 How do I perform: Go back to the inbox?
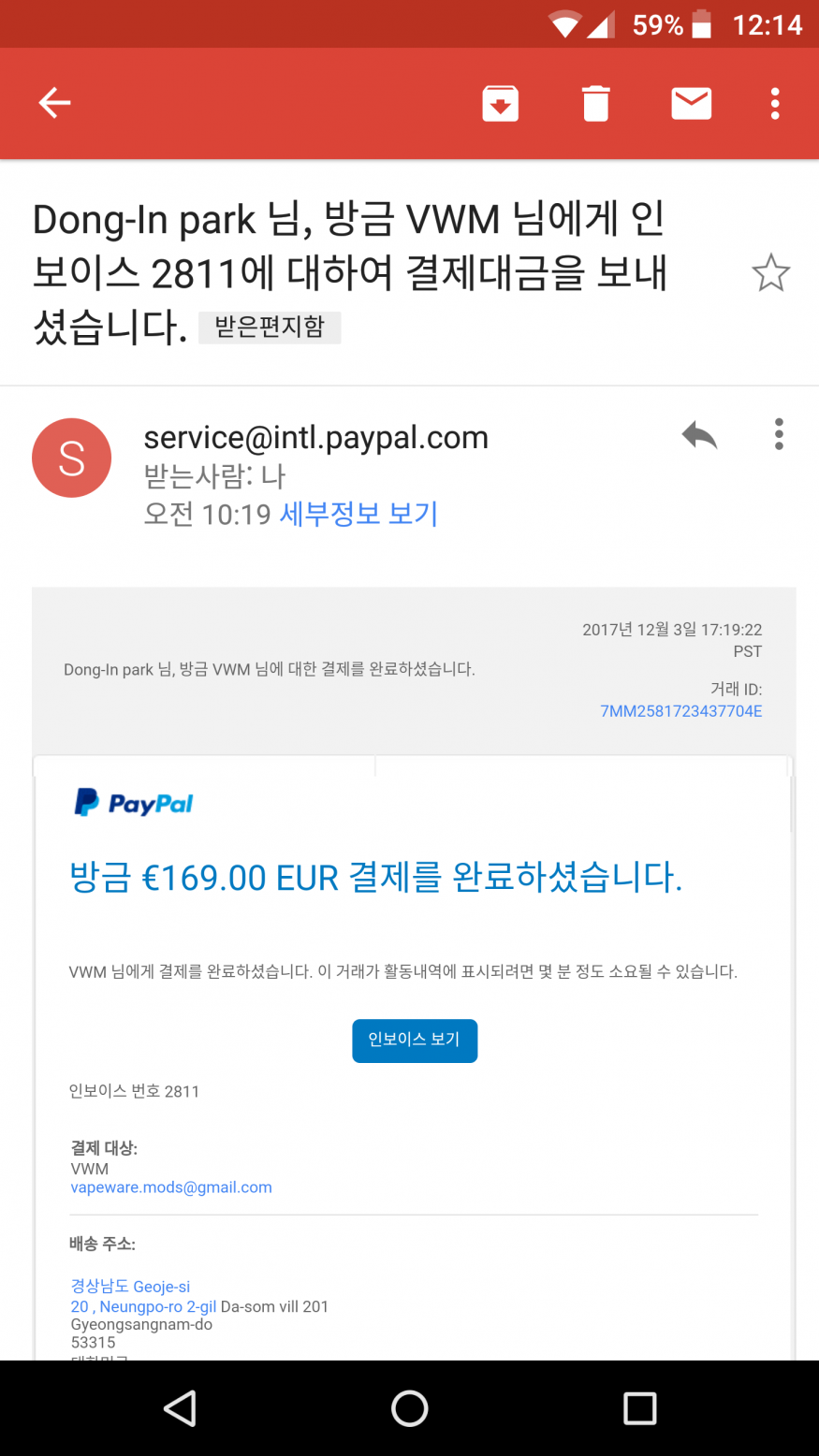(54, 103)
